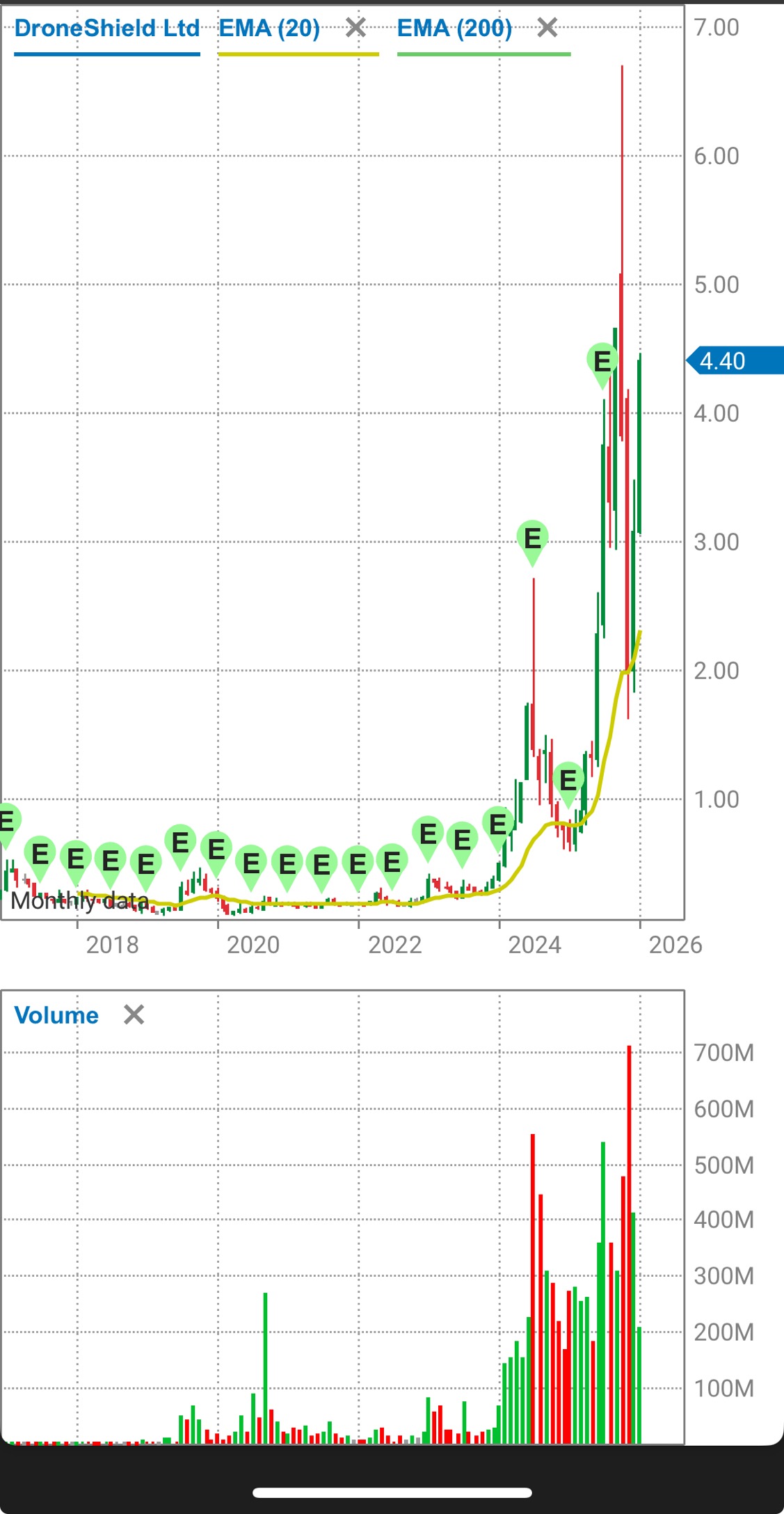784x1514 pixels.
Task: Open the EMA (20) indicator settings
Action: (270, 29)
